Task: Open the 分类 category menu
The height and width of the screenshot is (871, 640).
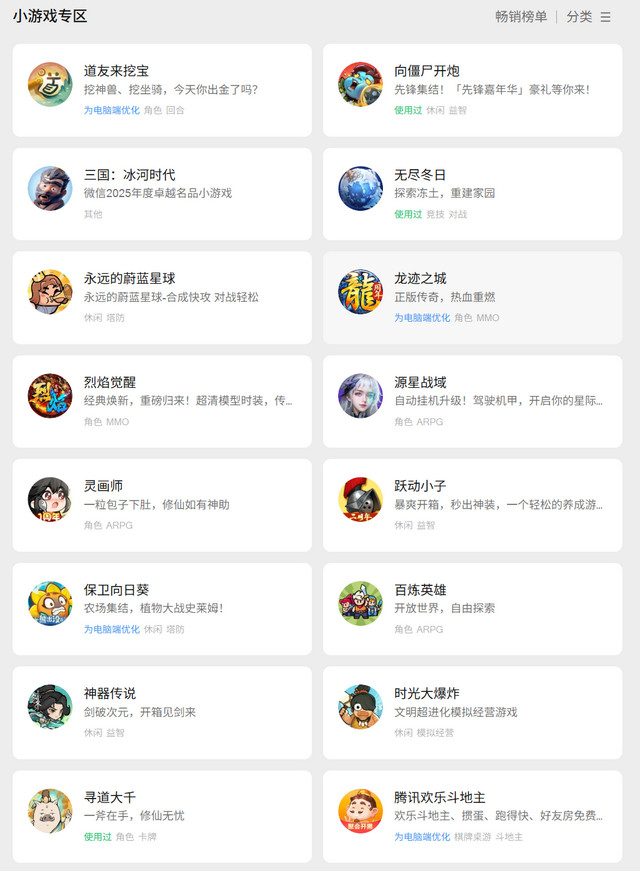Action: coord(588,16)
